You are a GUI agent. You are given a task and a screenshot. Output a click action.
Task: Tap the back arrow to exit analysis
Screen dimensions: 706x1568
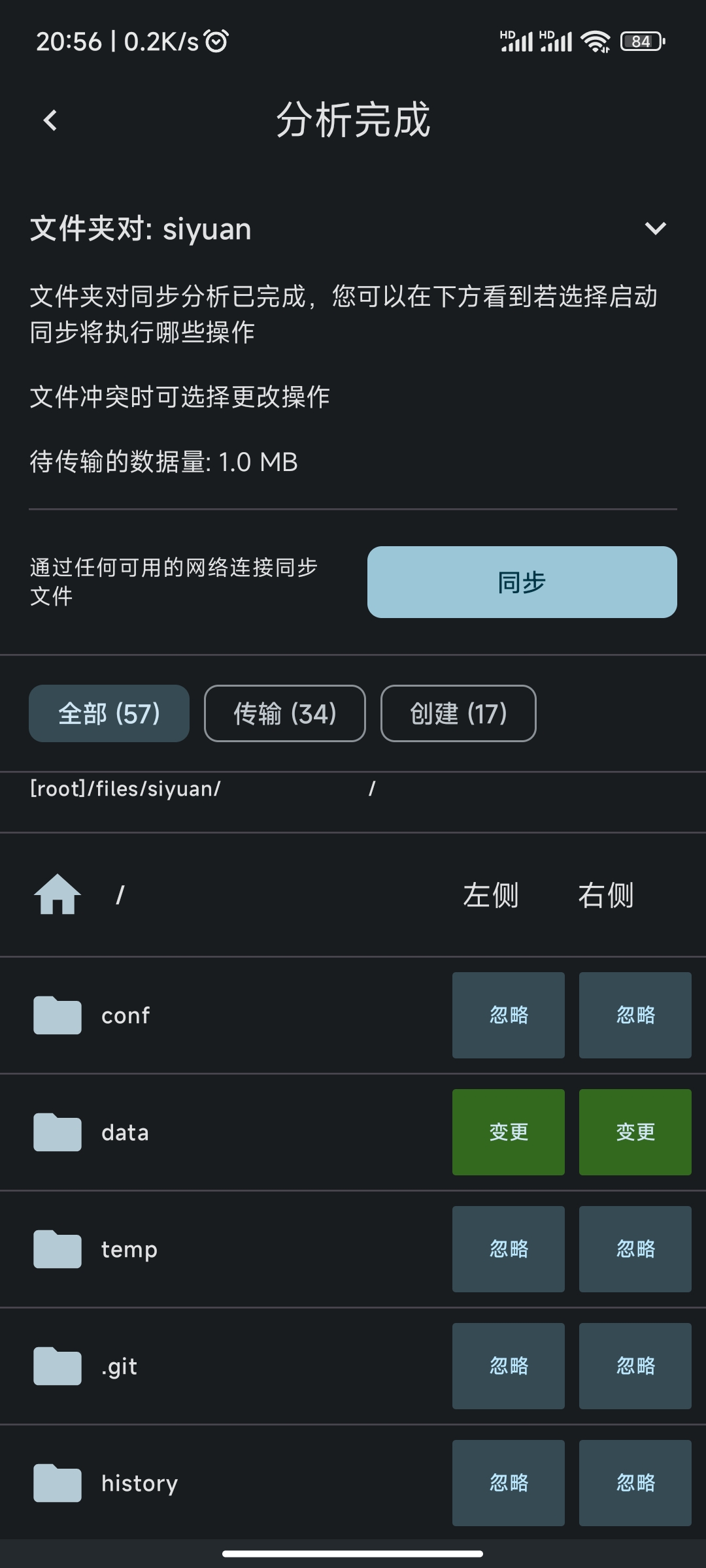click(50, 122)
